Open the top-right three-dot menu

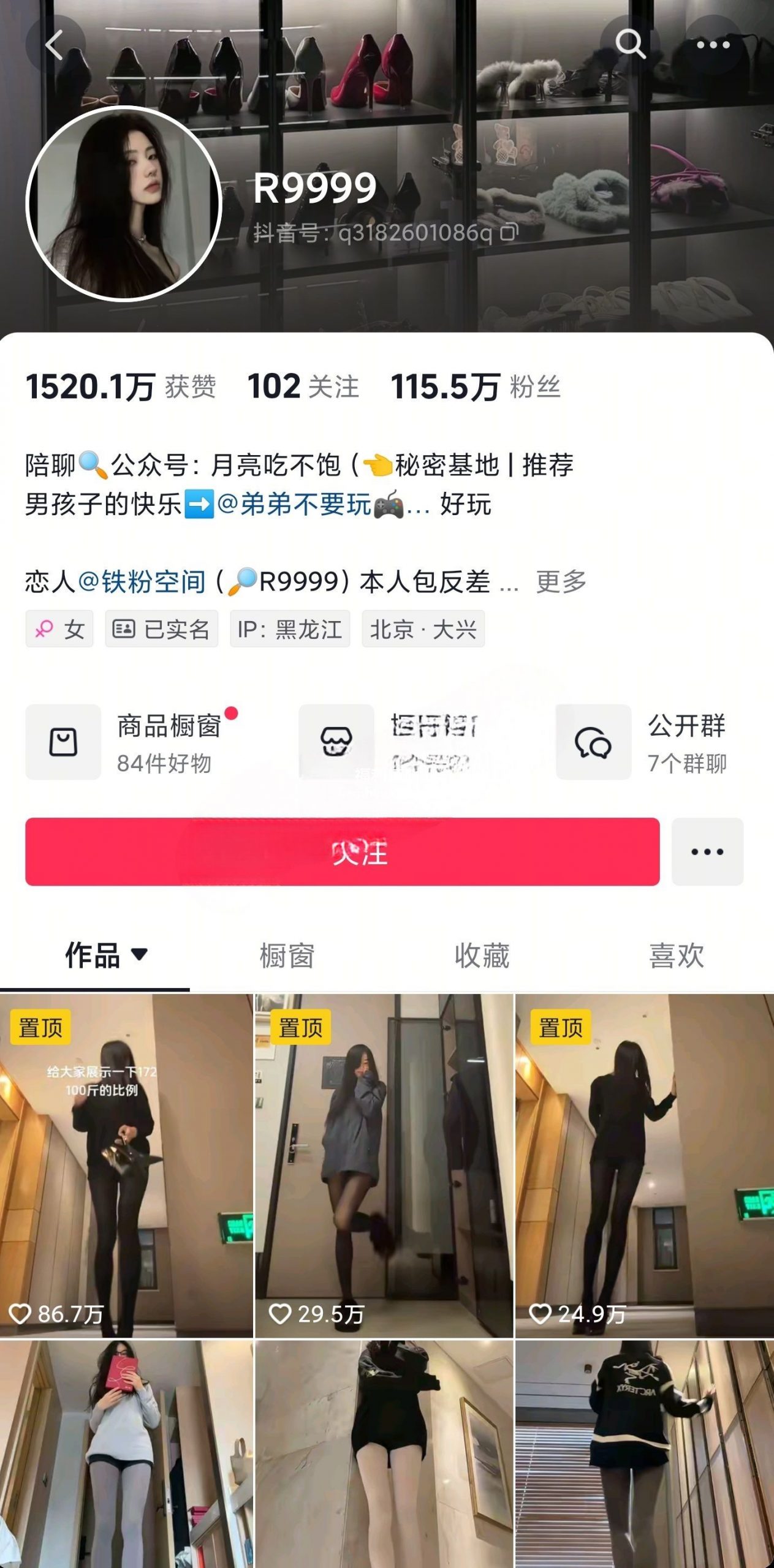pyautogui.click(x=713, y=45)
